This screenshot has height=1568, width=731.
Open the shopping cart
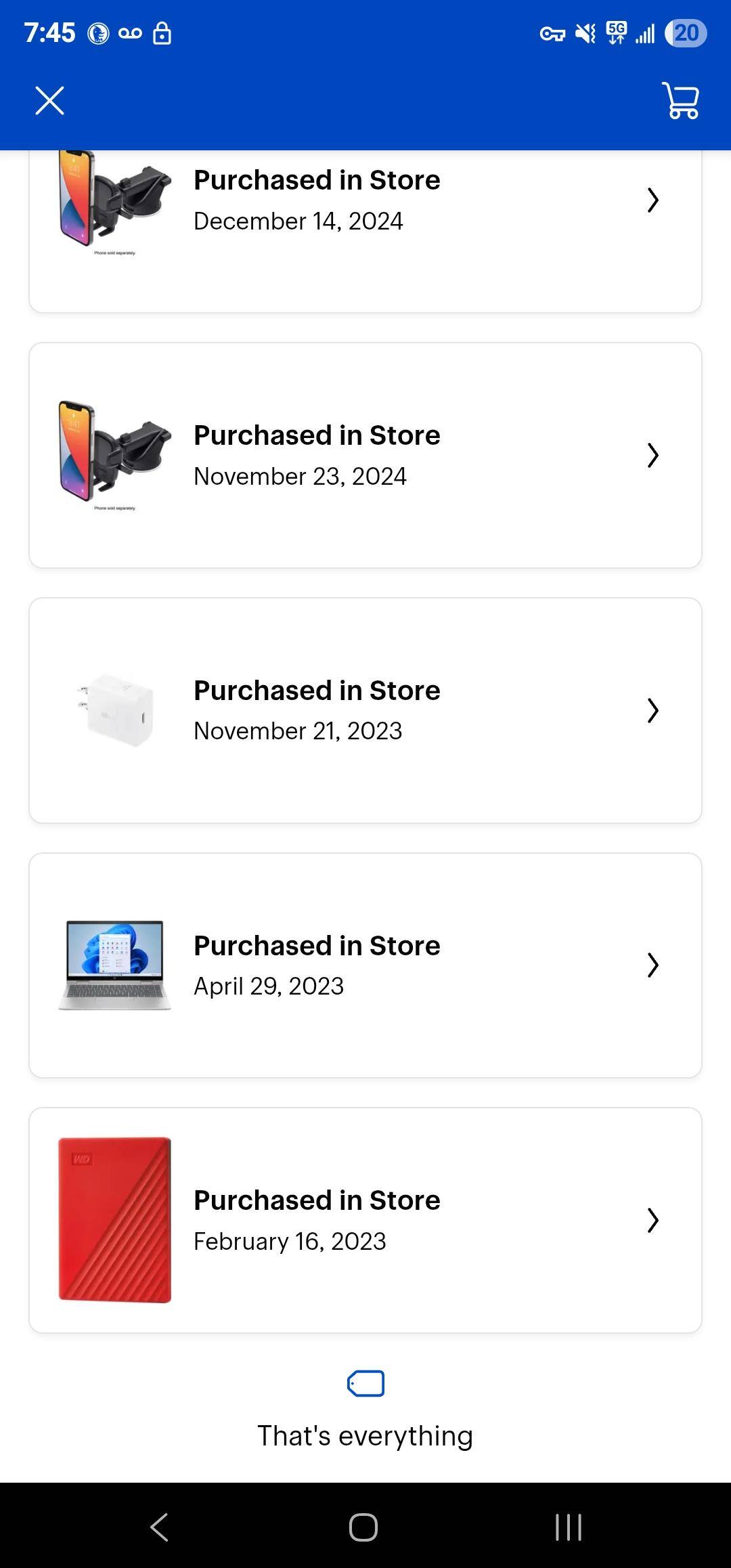(679, 102)
